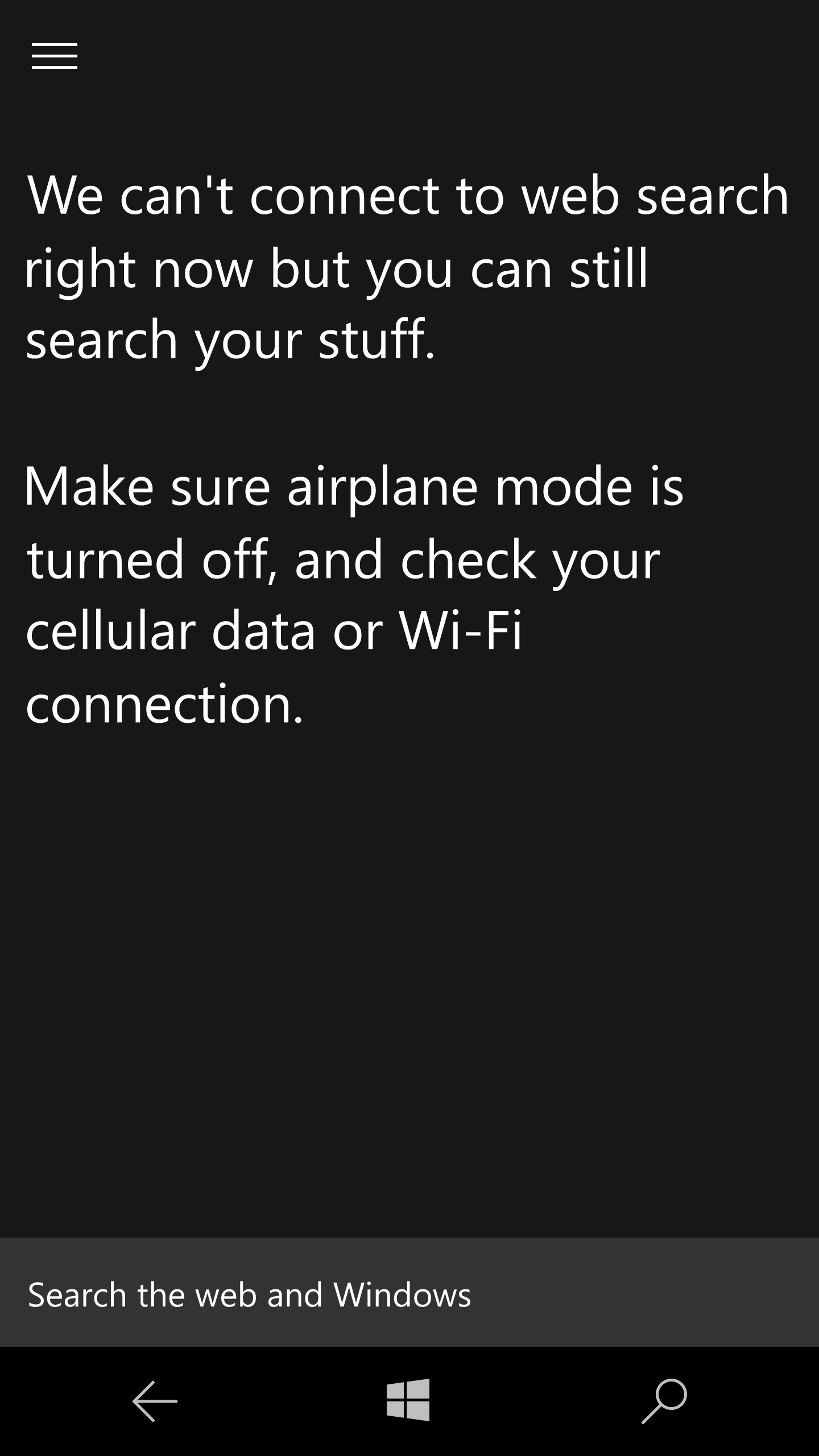Tap the Search the web and Windows box
The height and width of the screenshot is (1456, 819).
(409, 1295)
